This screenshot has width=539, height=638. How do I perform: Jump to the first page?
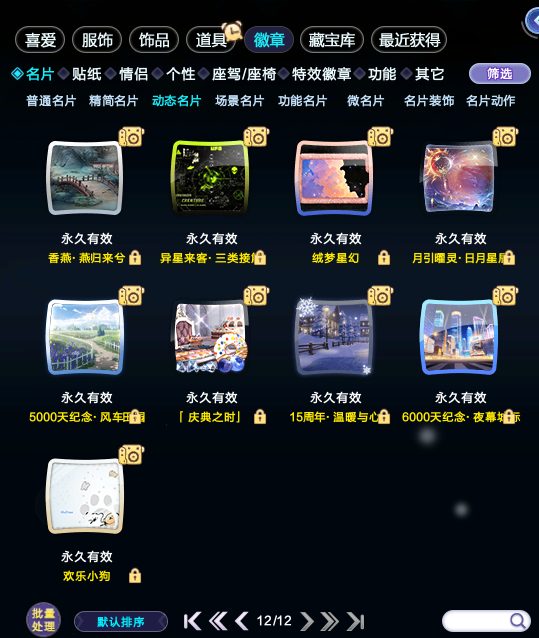pyautogui.click(x=192, y=621)
